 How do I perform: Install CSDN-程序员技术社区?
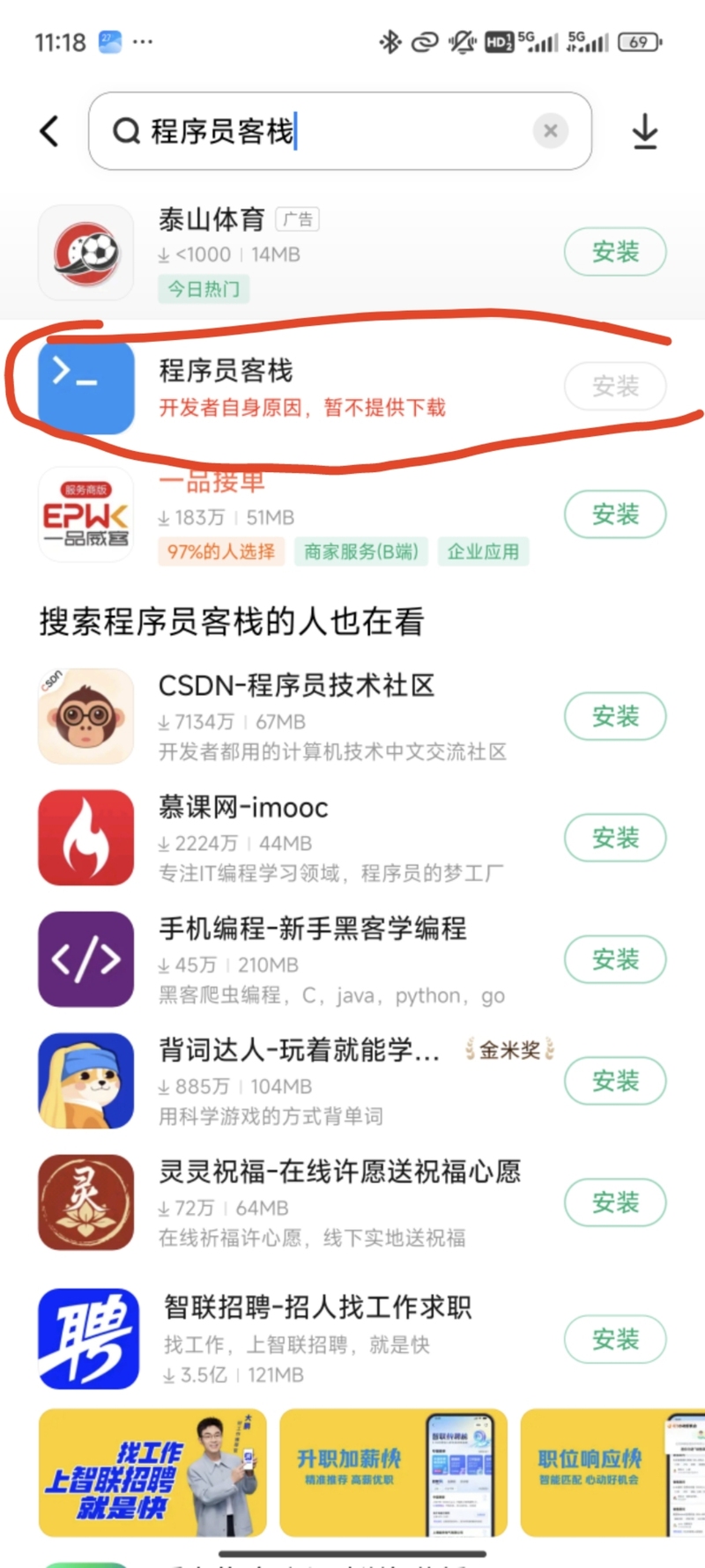click(x=614, y=716)
